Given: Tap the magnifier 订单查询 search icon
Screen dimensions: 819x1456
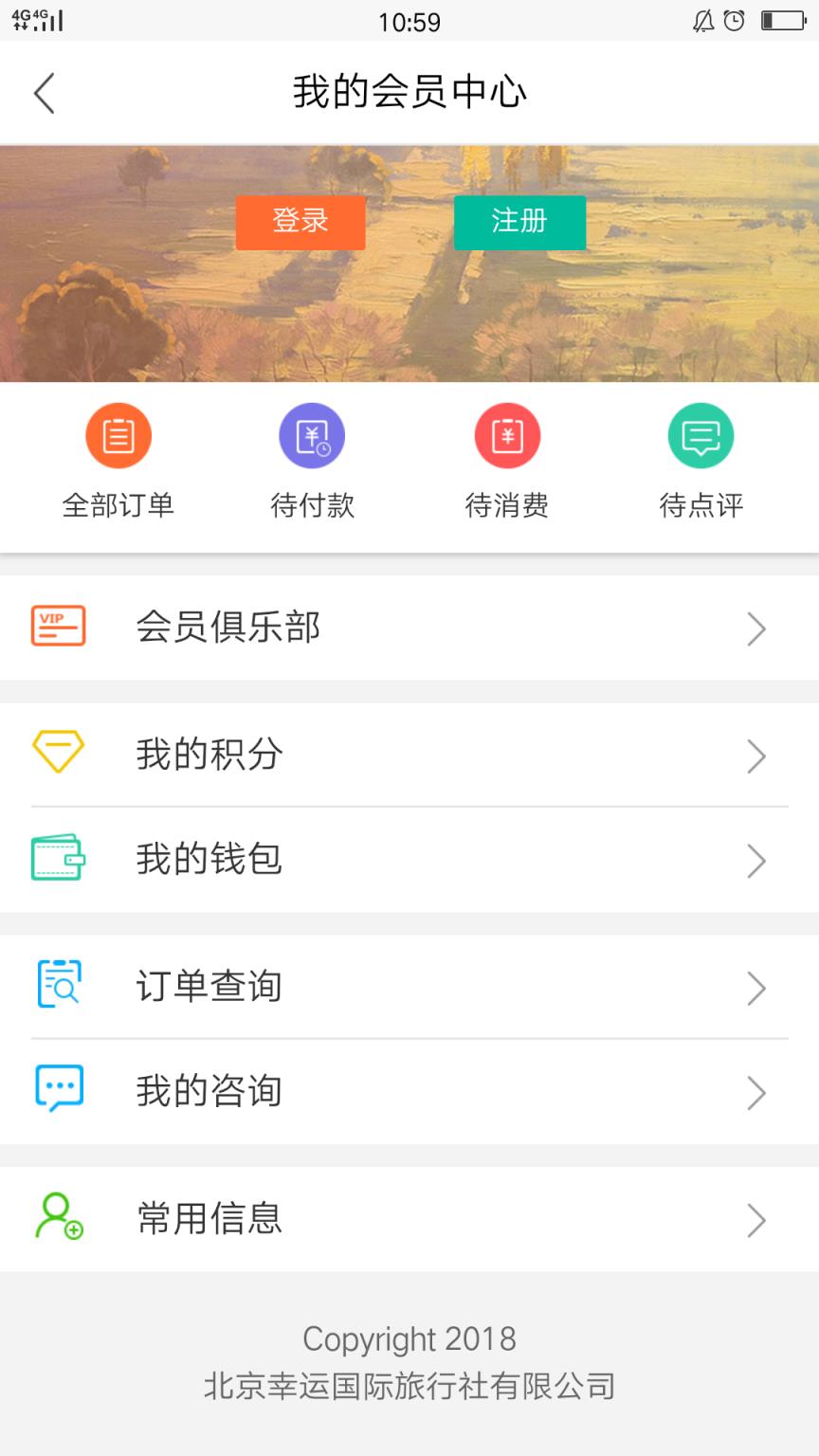Looking at the screenshot, I should [58, 986].
